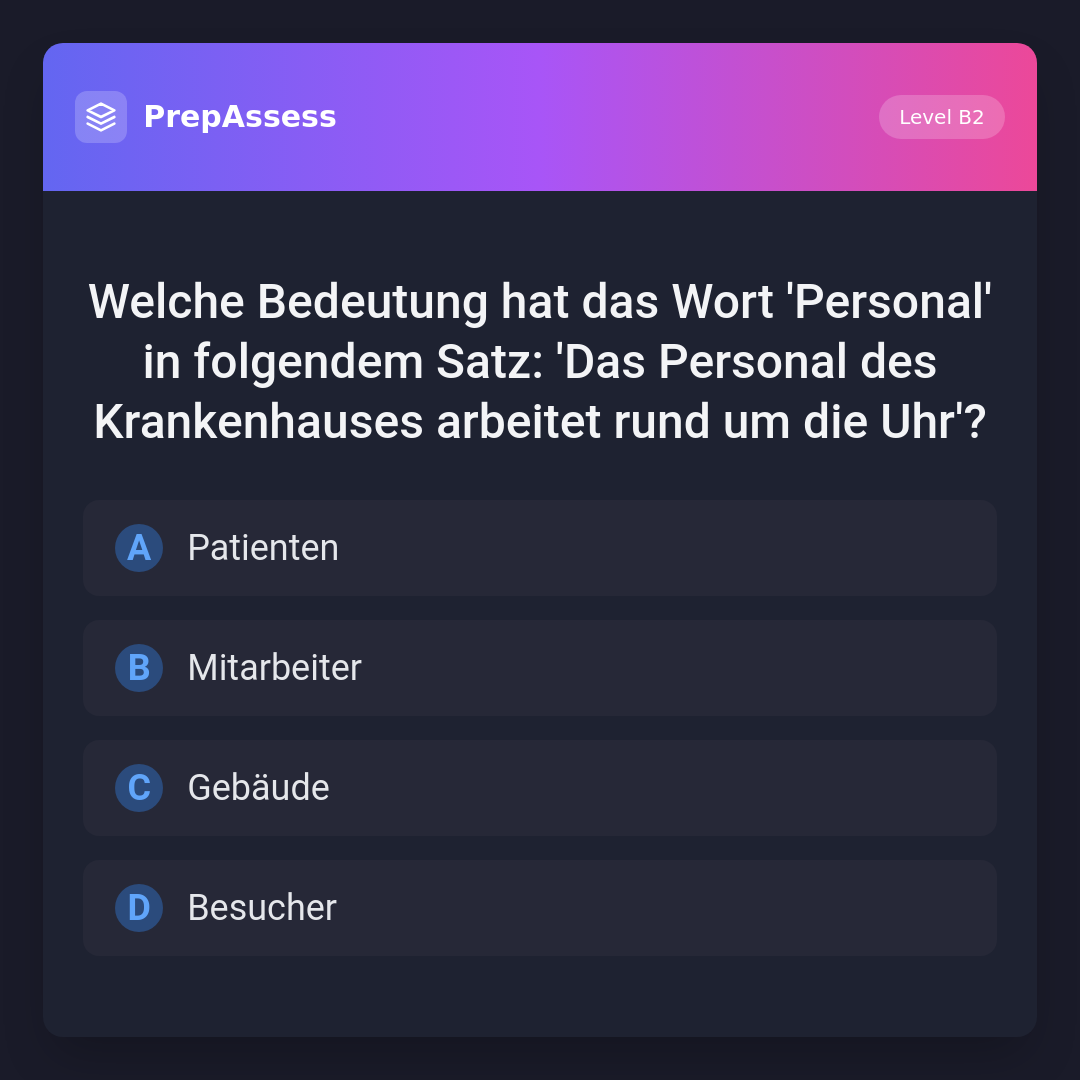Pick answer C Gebäude
This screenshot has height=1080, width=1080.
coord(540,788)
